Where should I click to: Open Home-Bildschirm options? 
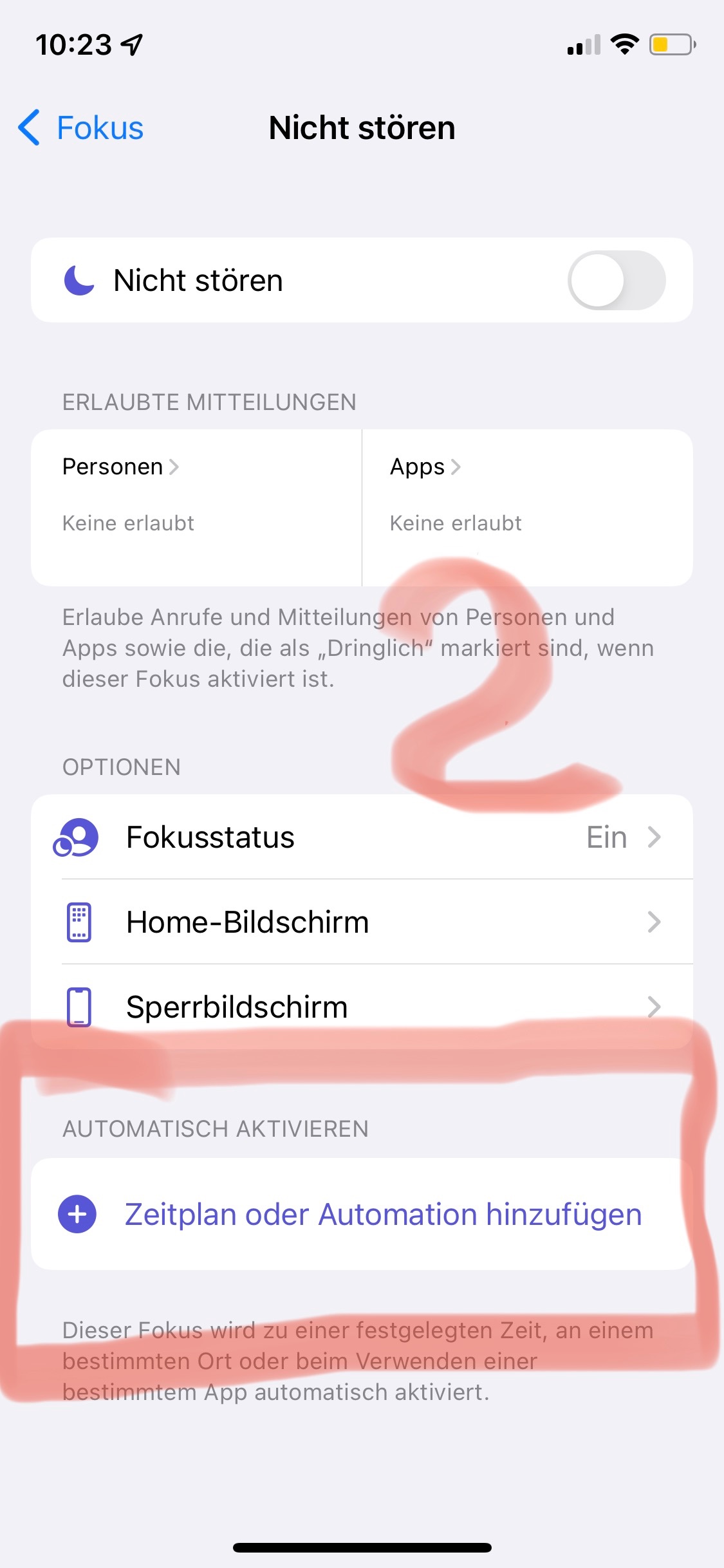click(x=362, y=922)
